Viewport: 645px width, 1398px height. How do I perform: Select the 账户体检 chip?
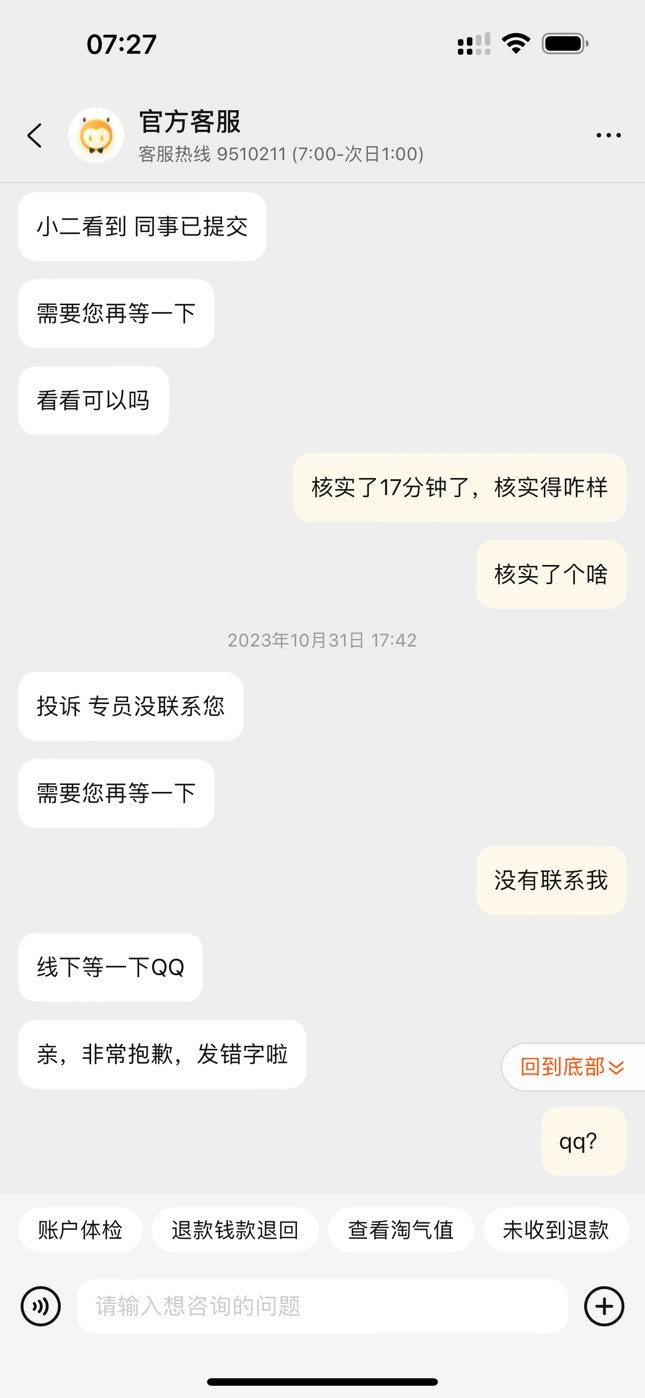pyautogui.click(x=80, y=1230)
